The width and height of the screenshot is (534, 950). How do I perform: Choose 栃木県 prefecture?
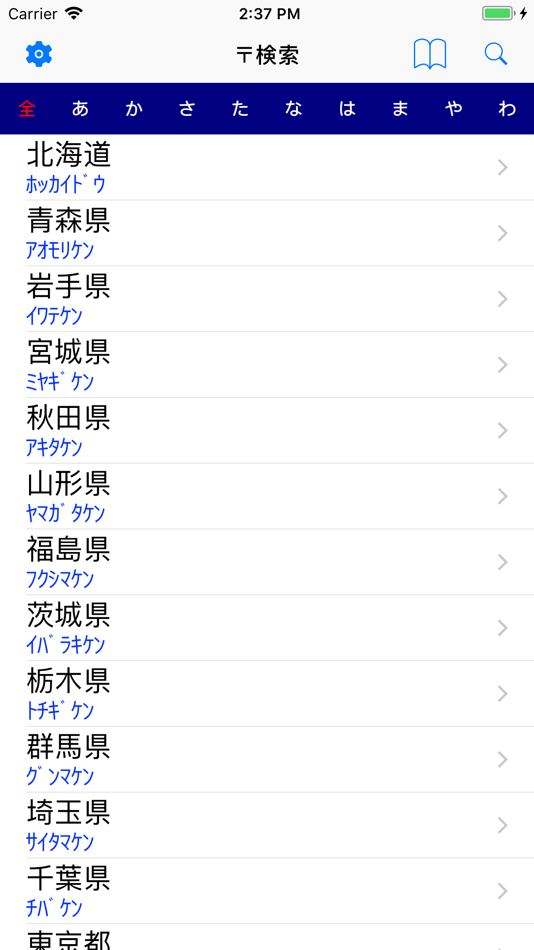coord(267,694)
